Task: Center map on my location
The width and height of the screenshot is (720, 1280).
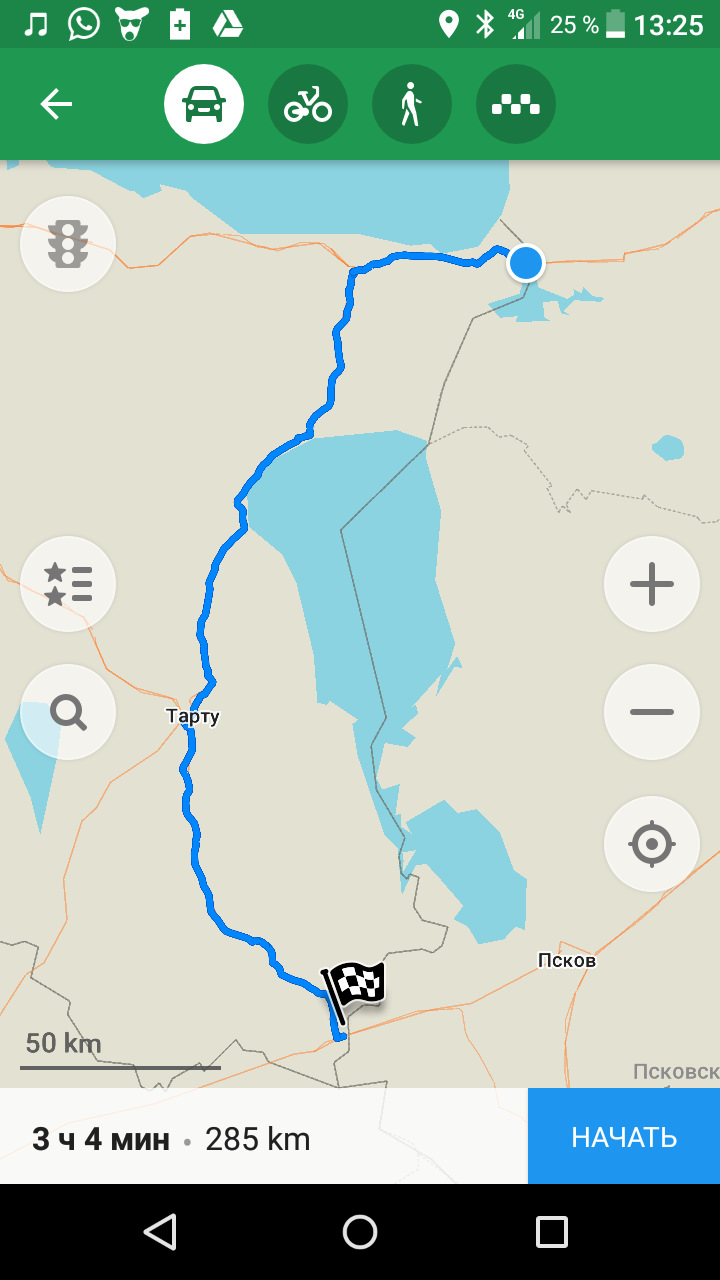Action: click(x=651, y=844)
